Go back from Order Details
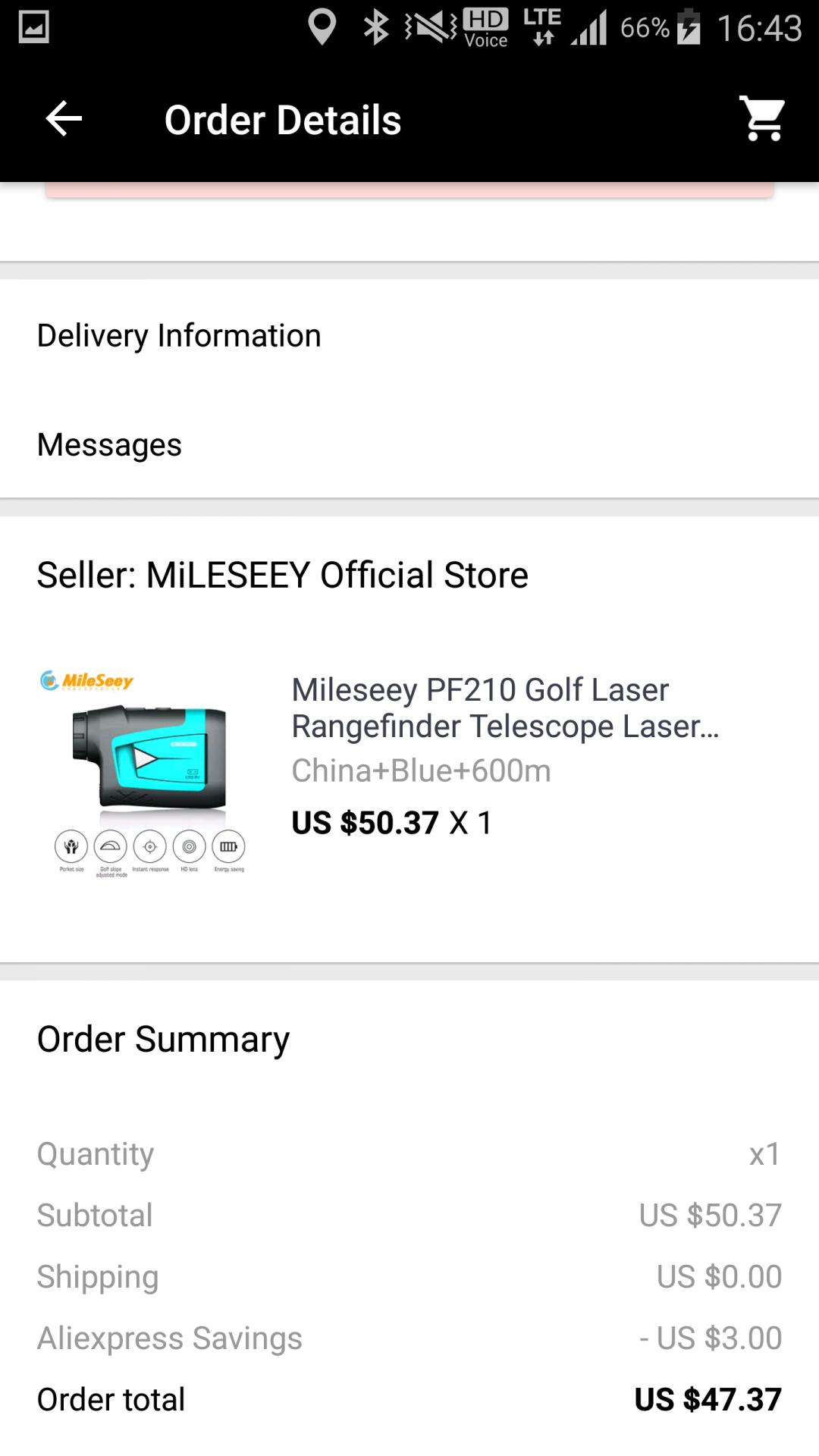819x1456 pixels. pos(64,119)
